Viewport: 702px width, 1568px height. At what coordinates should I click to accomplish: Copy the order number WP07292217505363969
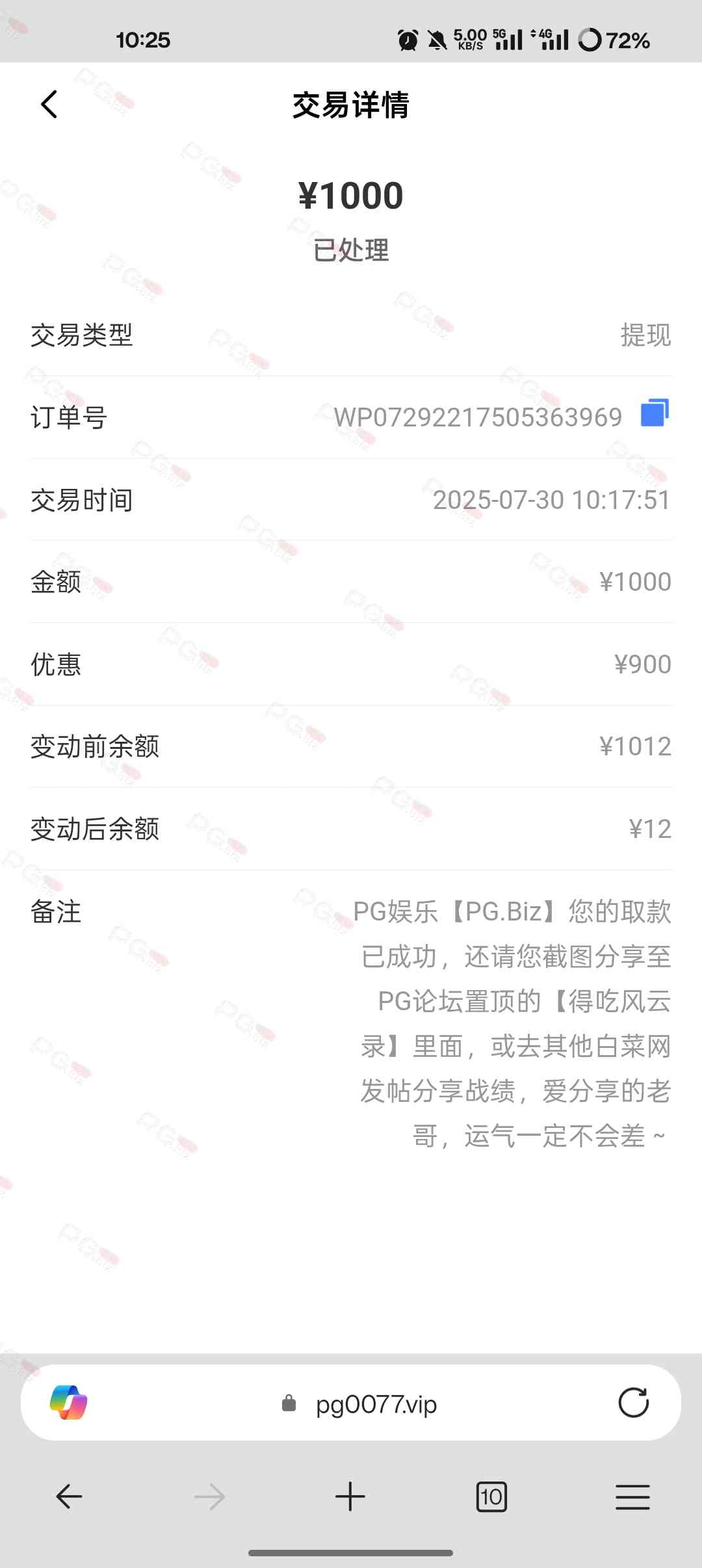click(655, 413)
